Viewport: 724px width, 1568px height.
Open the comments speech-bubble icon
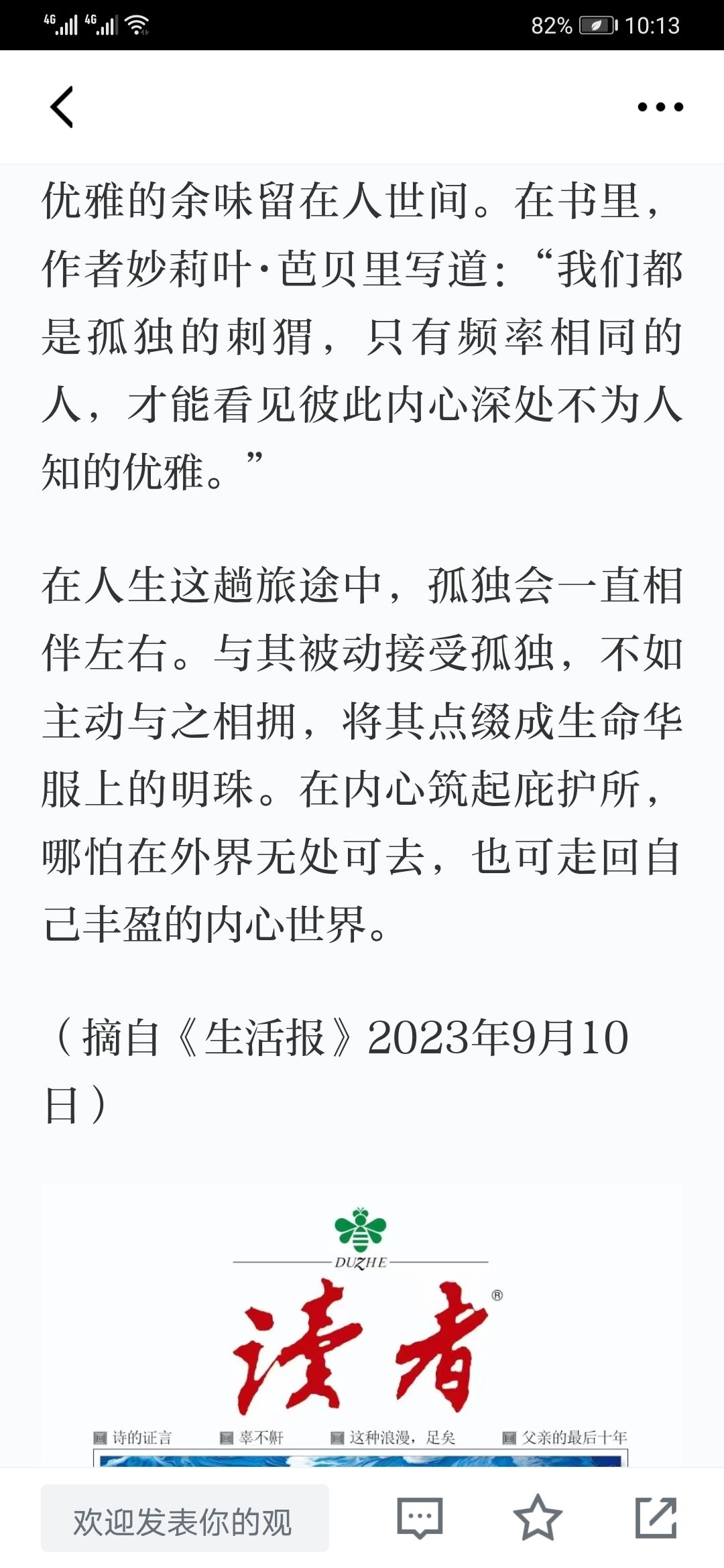tap(420, 1518)
